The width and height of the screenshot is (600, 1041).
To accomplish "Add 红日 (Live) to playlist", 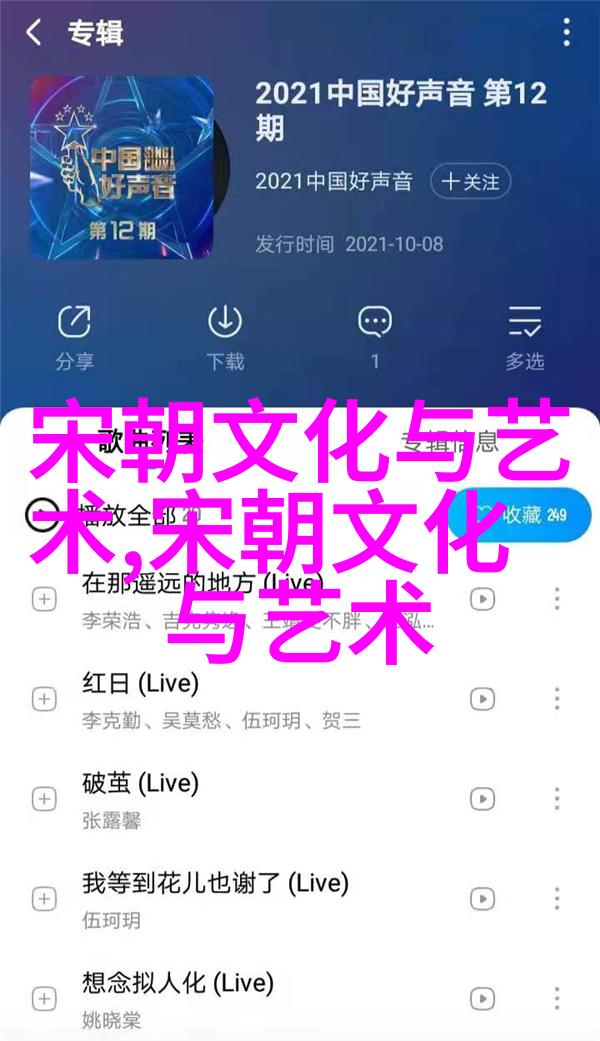I will coord(44,699).
